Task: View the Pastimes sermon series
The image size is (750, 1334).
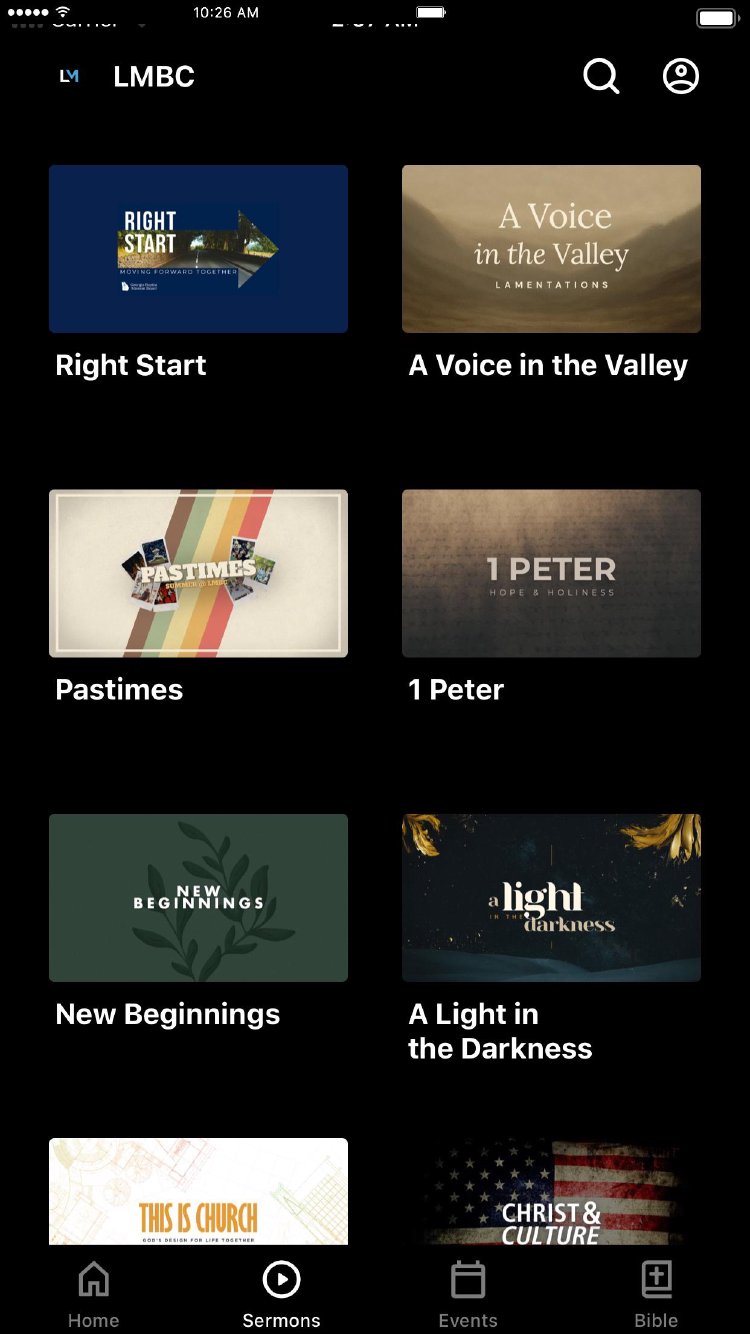Action: (198, 573)
